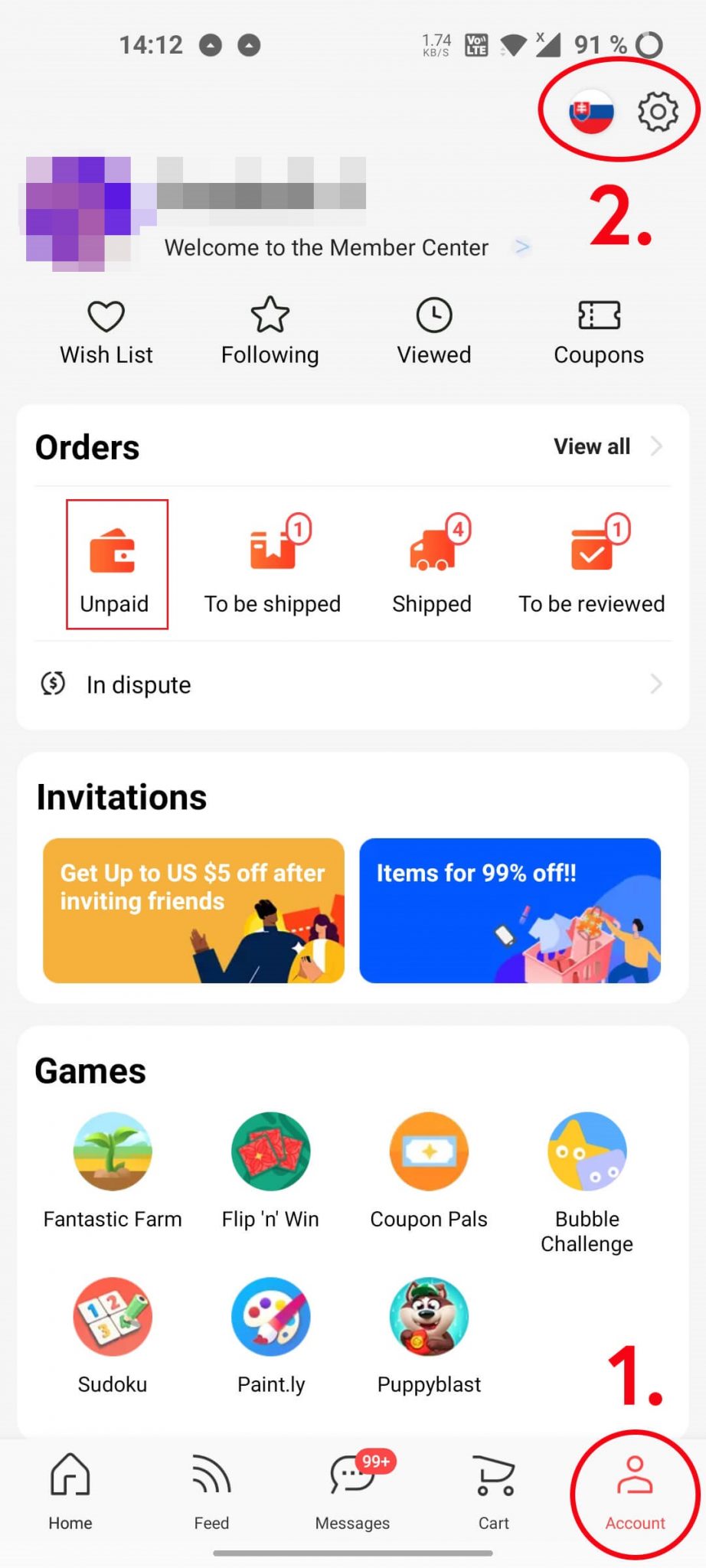Launch Fantastic Farm game
This screenshot has width=706, height=1568.
point(113,1171)
